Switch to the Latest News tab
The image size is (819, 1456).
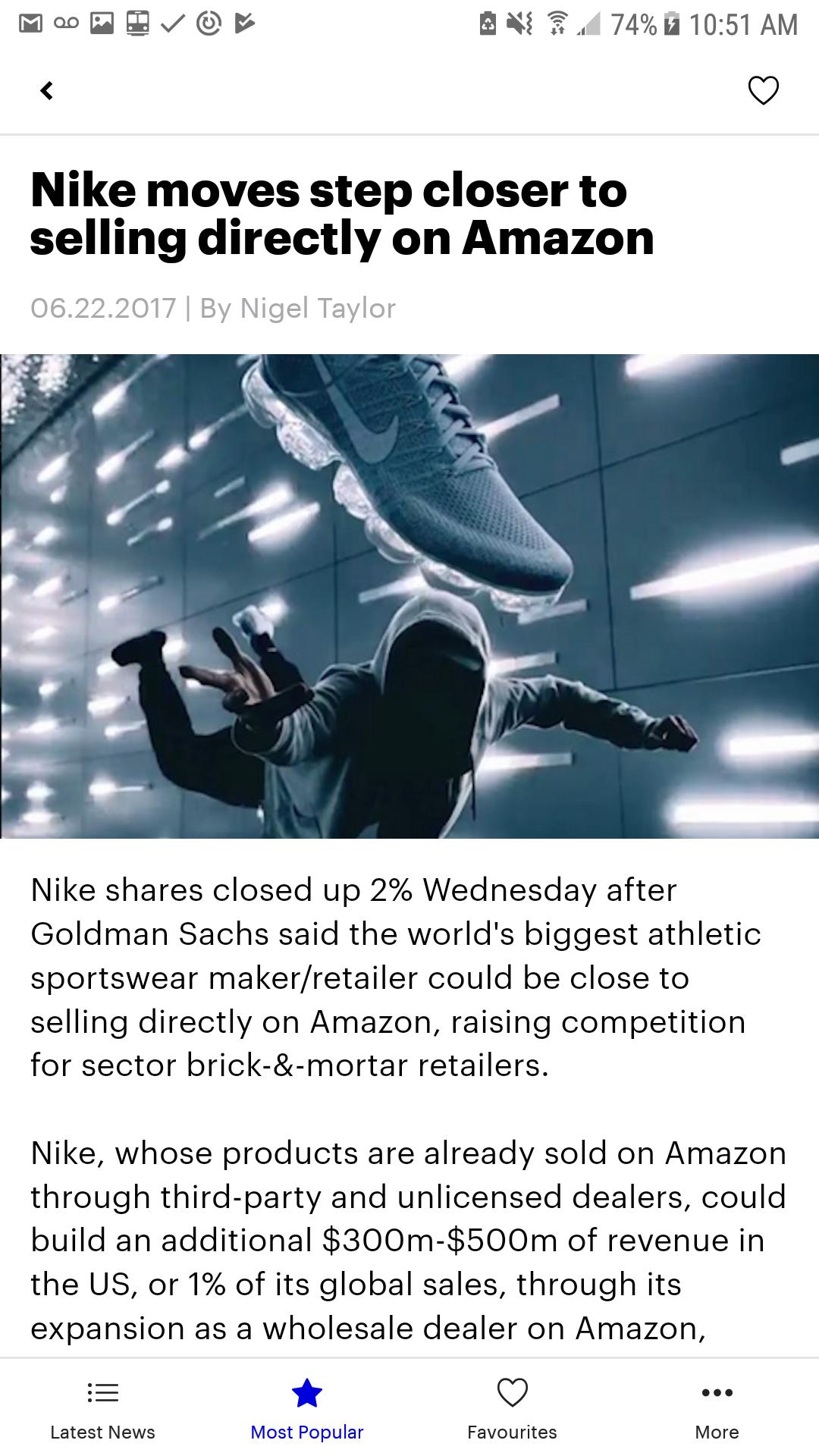pos(102,1410)
